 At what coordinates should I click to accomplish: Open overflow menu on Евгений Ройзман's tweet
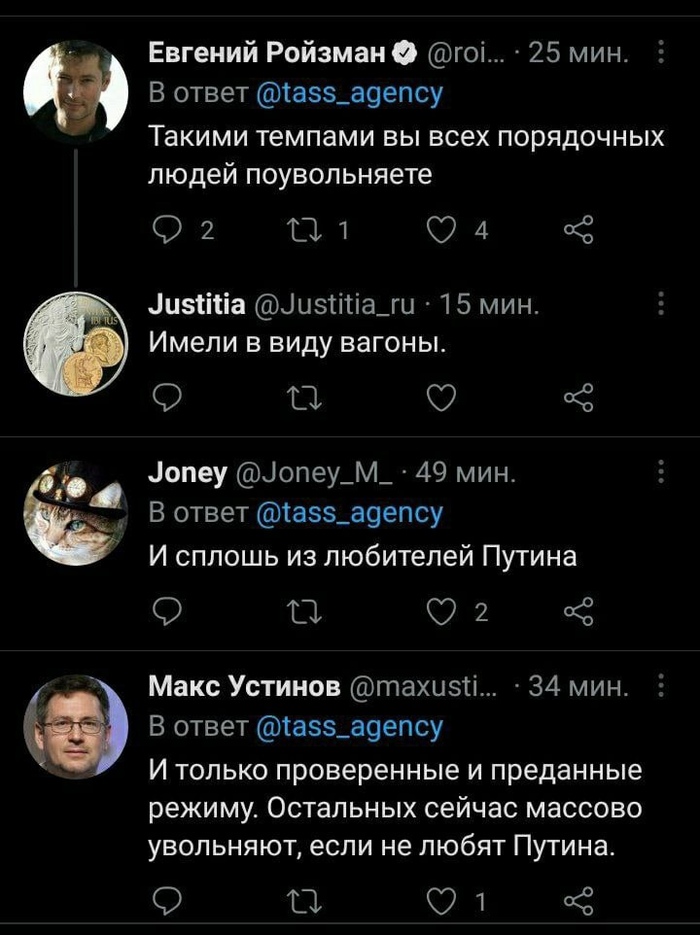click(660, 51)
